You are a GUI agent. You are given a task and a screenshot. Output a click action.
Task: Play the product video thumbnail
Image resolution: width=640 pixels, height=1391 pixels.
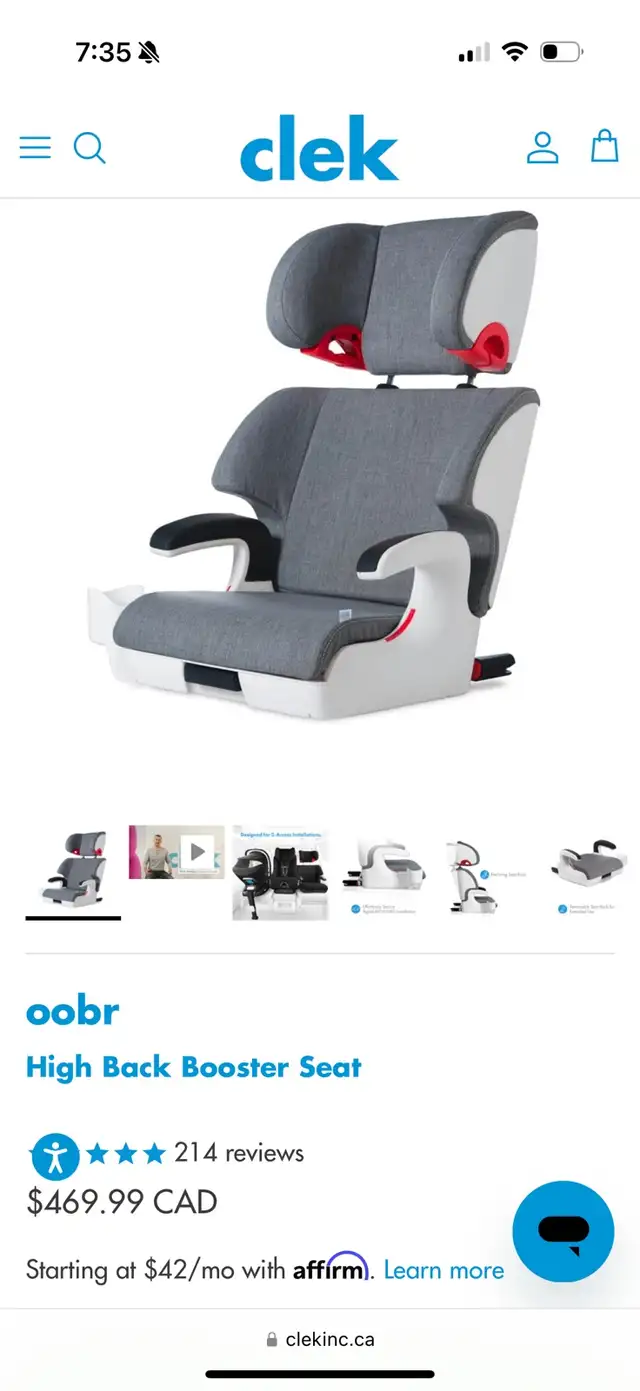(x=176, y=852)
